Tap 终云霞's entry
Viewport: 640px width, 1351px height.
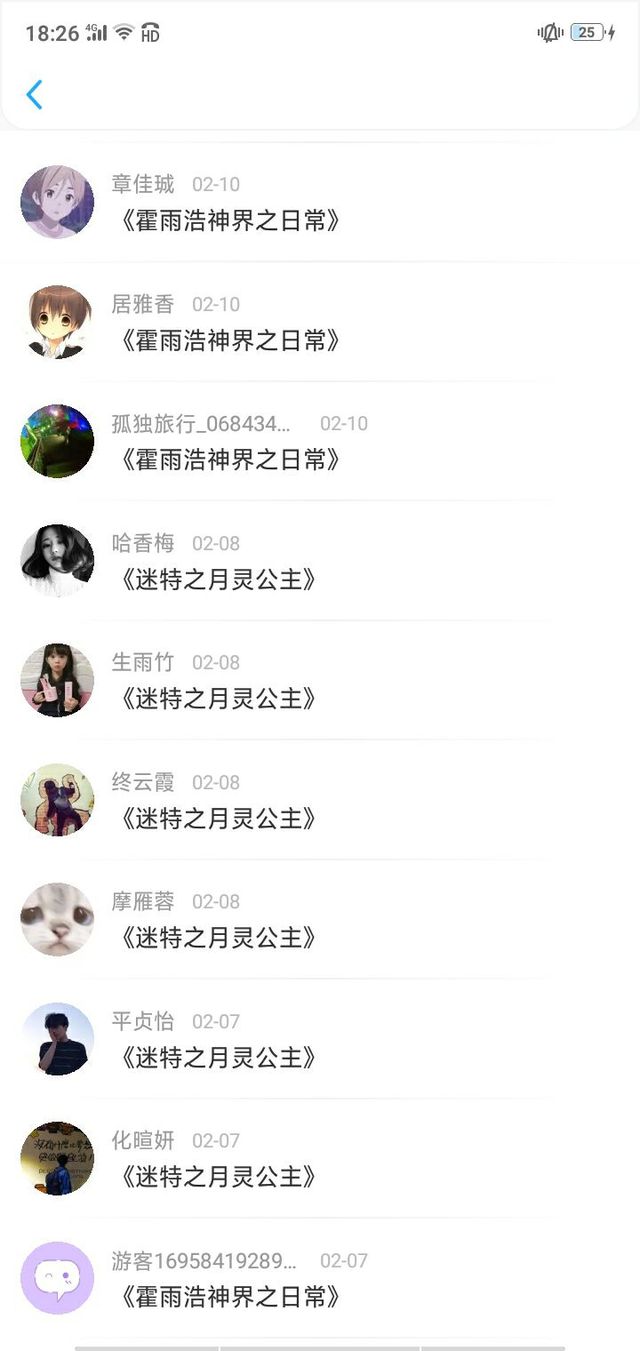click(320, 800)
